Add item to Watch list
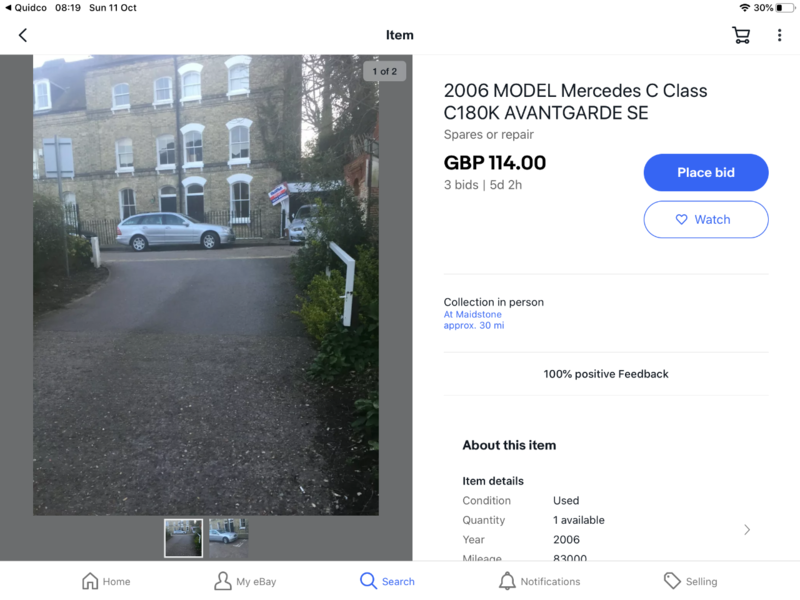Screen dimensions: 800x600 coord(705,219)
